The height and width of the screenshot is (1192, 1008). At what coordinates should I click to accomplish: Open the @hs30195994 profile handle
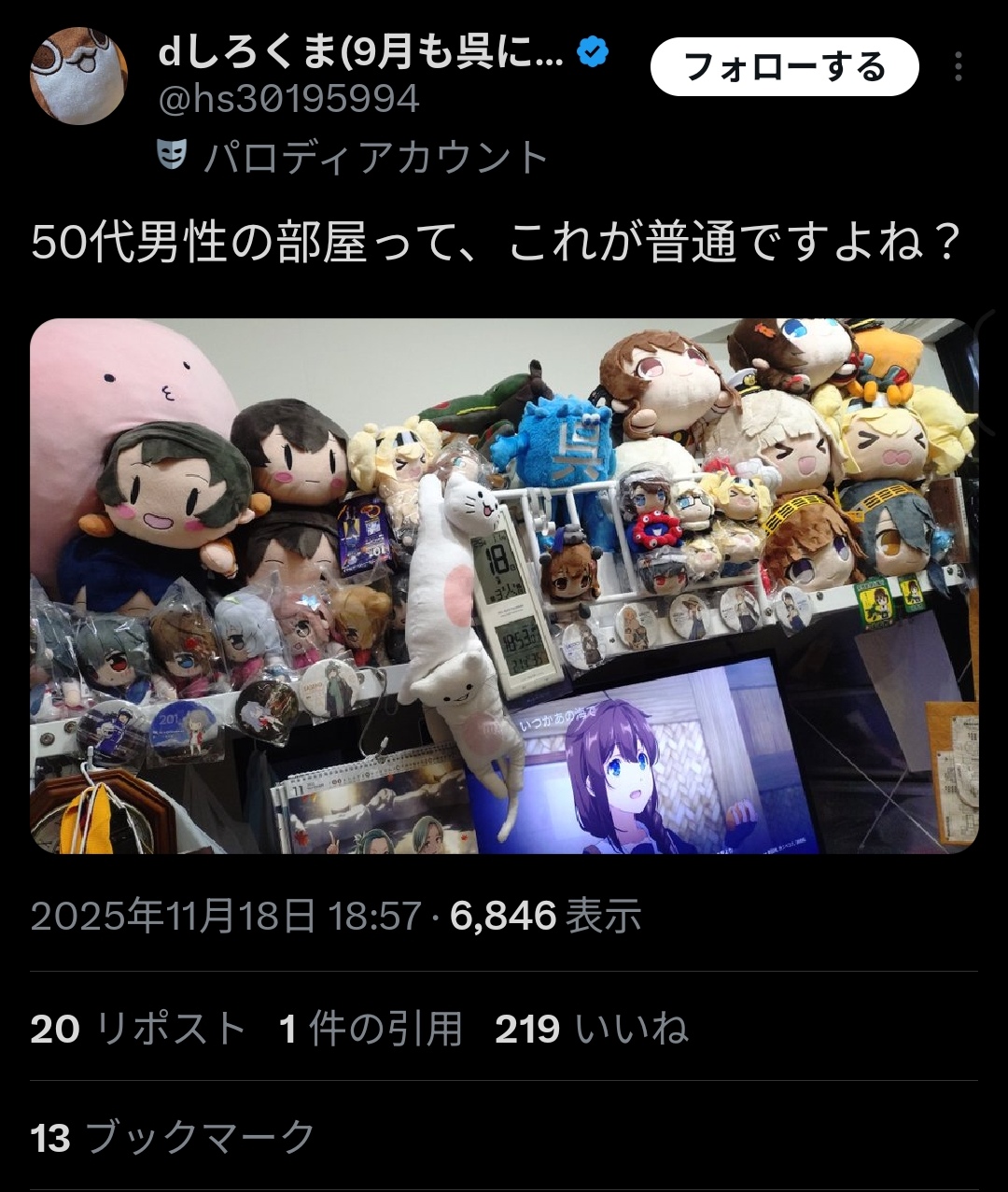click(x=288, y=100)
